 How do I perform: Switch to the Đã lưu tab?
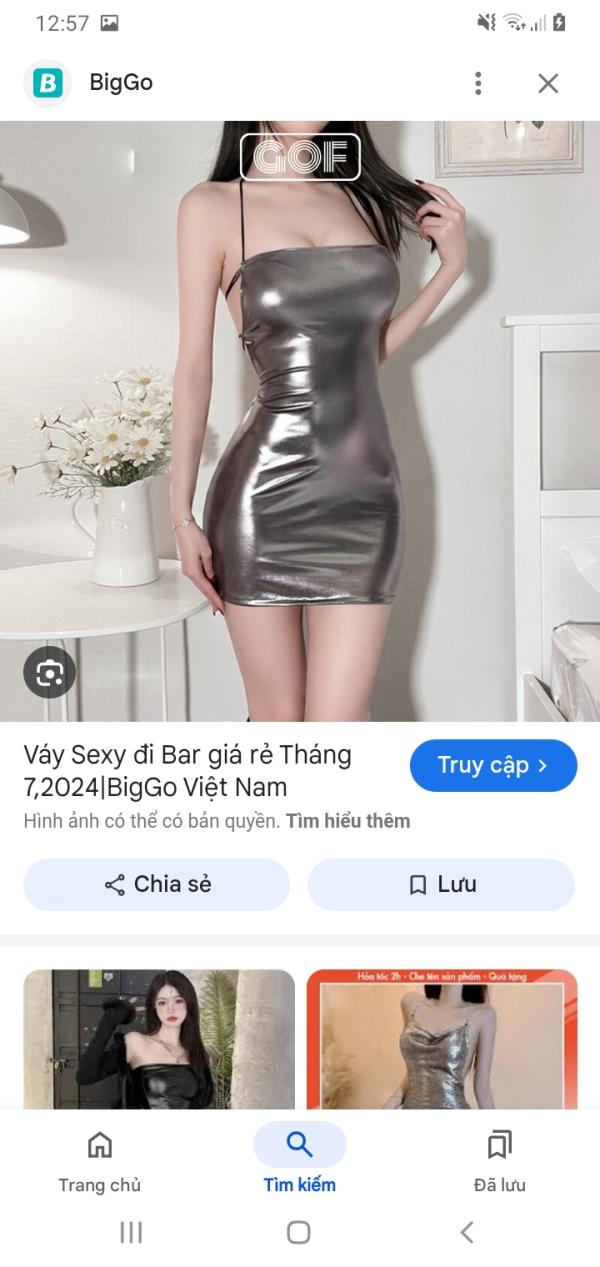coord(499,1160)
